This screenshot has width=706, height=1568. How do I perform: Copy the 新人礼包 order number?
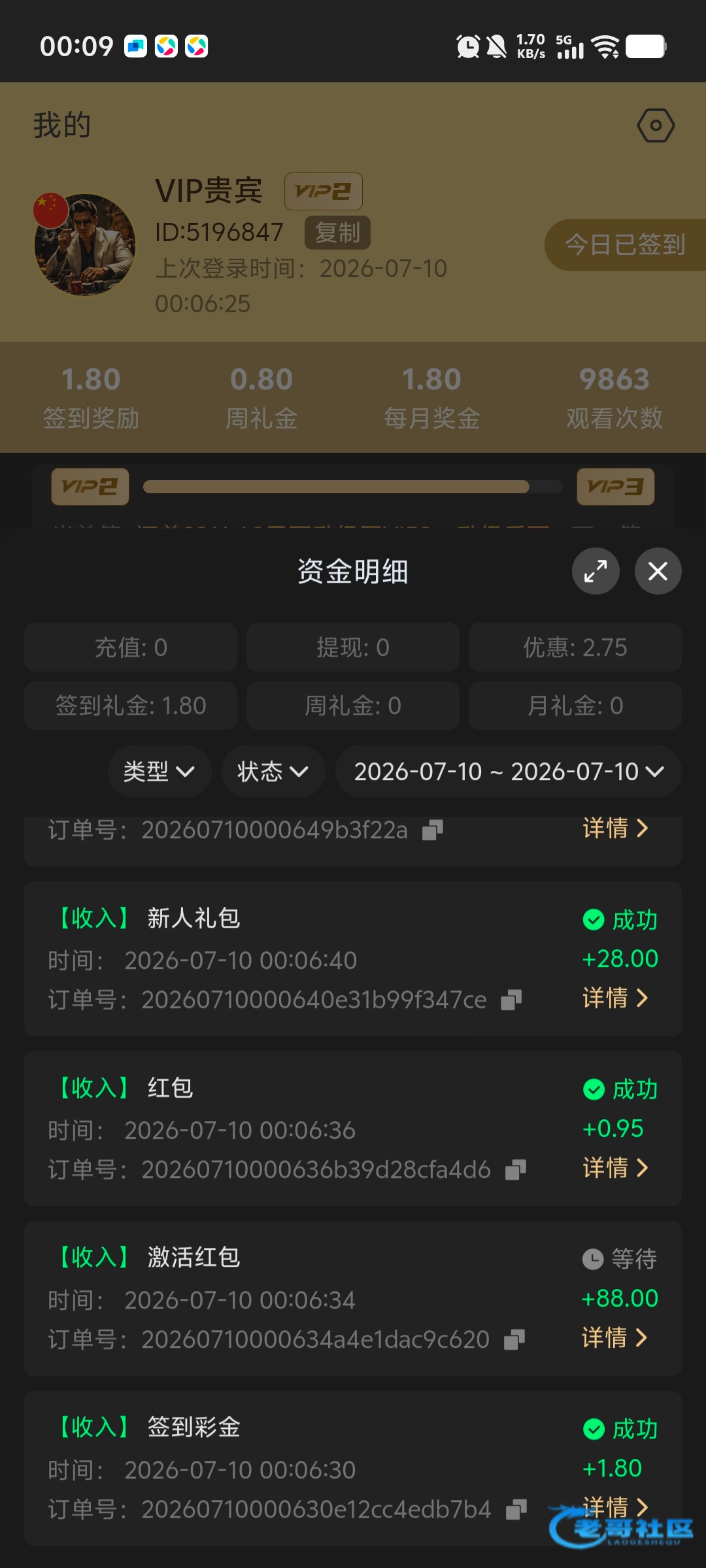click(x=511, y=1000)
